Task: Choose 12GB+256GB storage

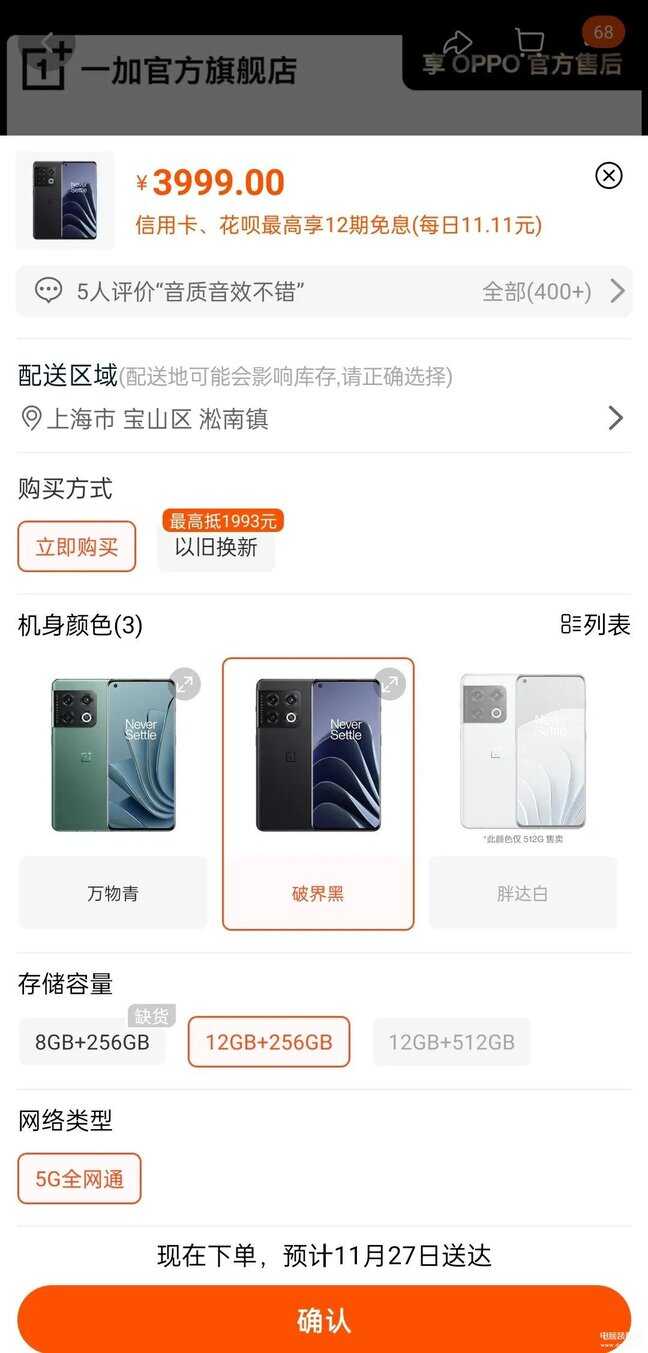Action: pyautogui.click(x=269, y=1042)
